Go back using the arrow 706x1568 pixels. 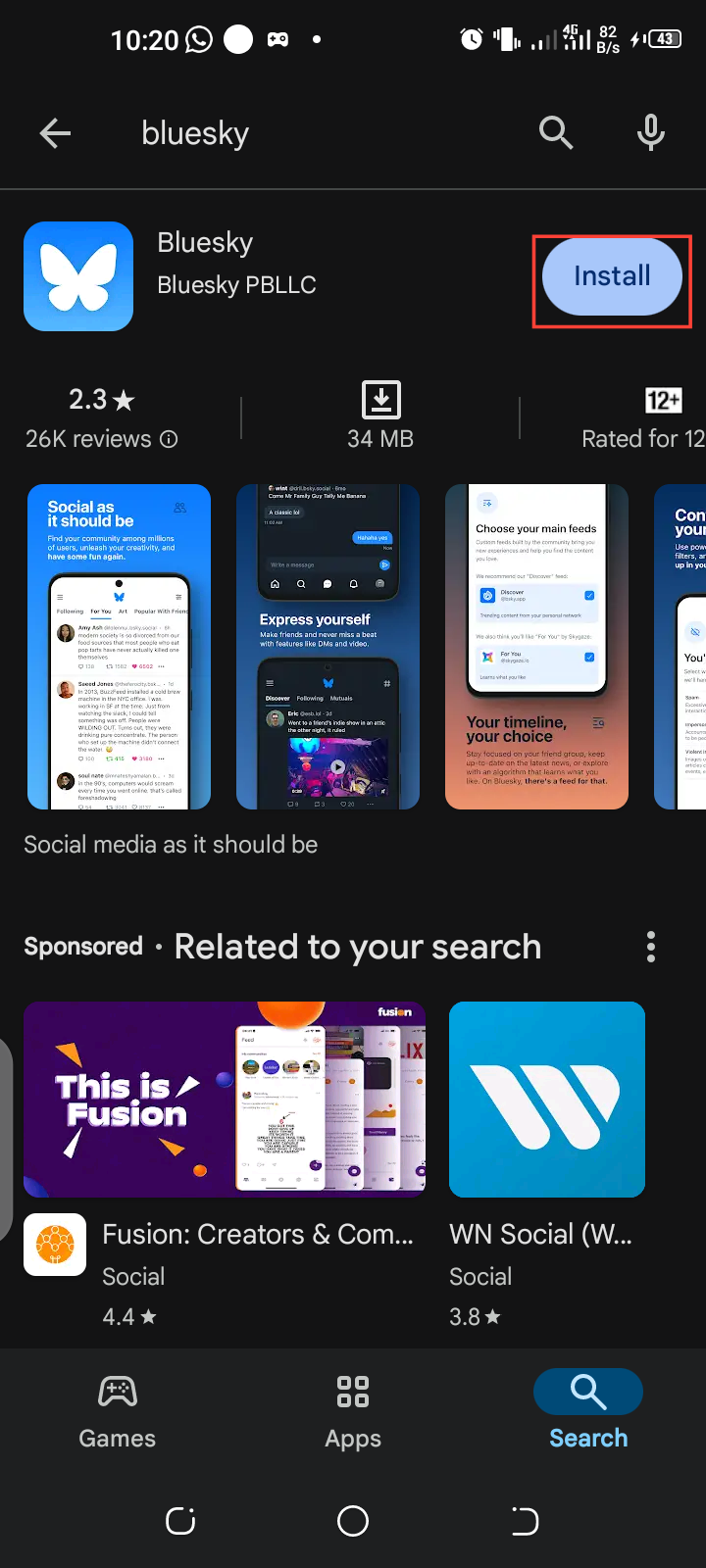click(x=55, y=133)
